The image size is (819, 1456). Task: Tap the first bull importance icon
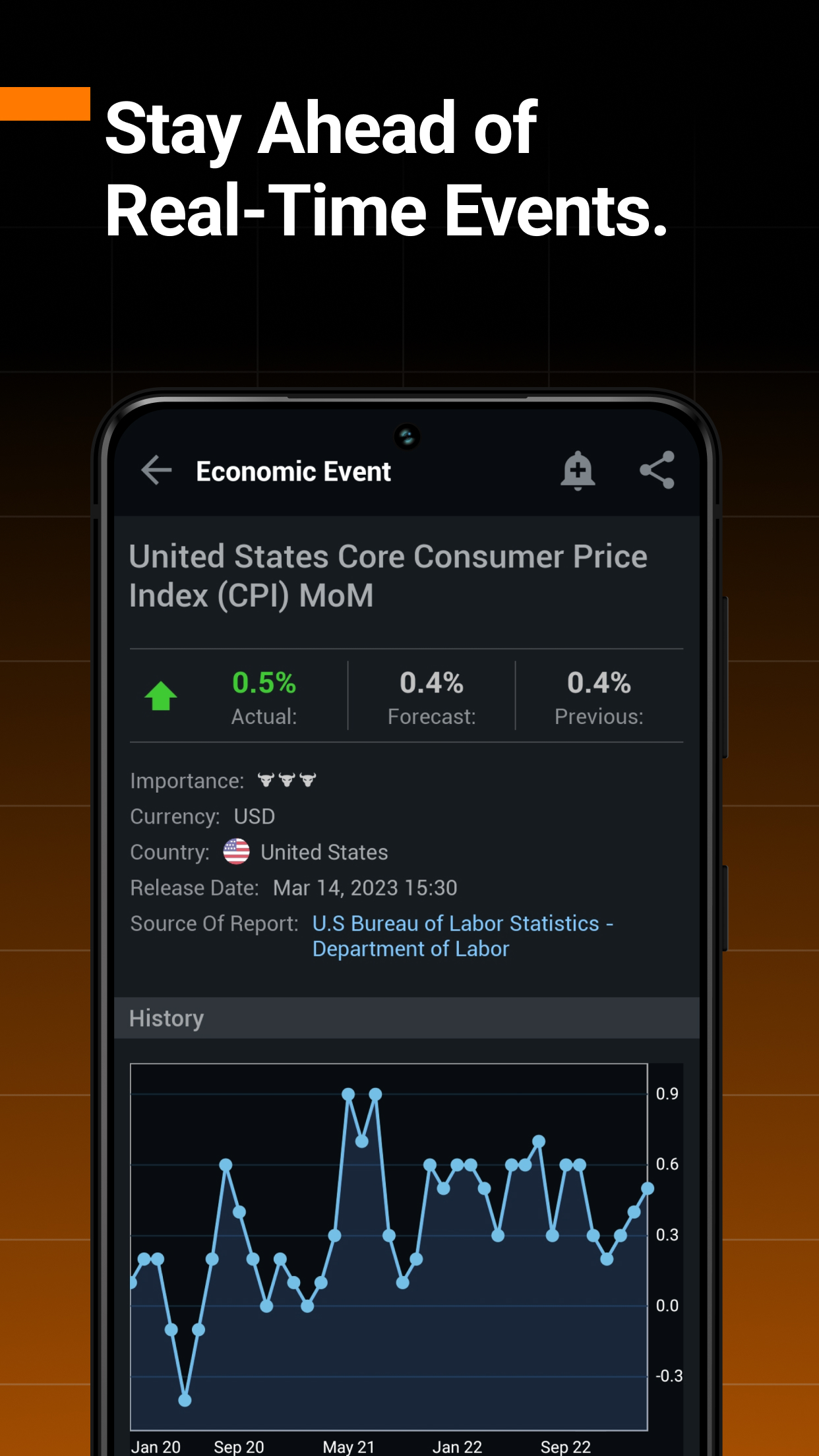click(266, 779)
